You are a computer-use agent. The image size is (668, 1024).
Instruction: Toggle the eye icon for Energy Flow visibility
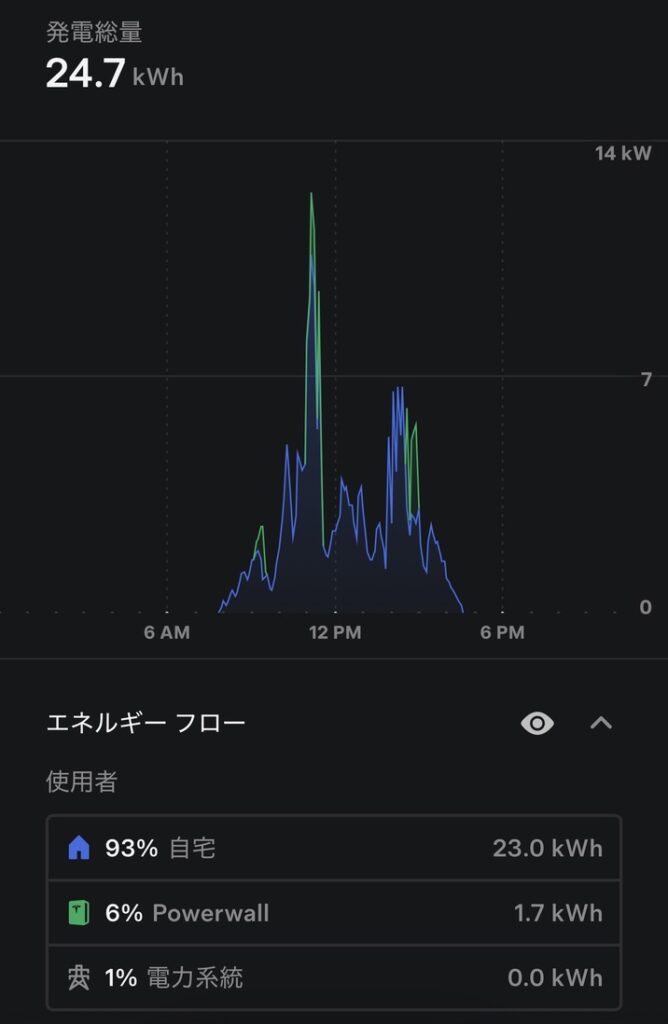(x=537, y=723)
